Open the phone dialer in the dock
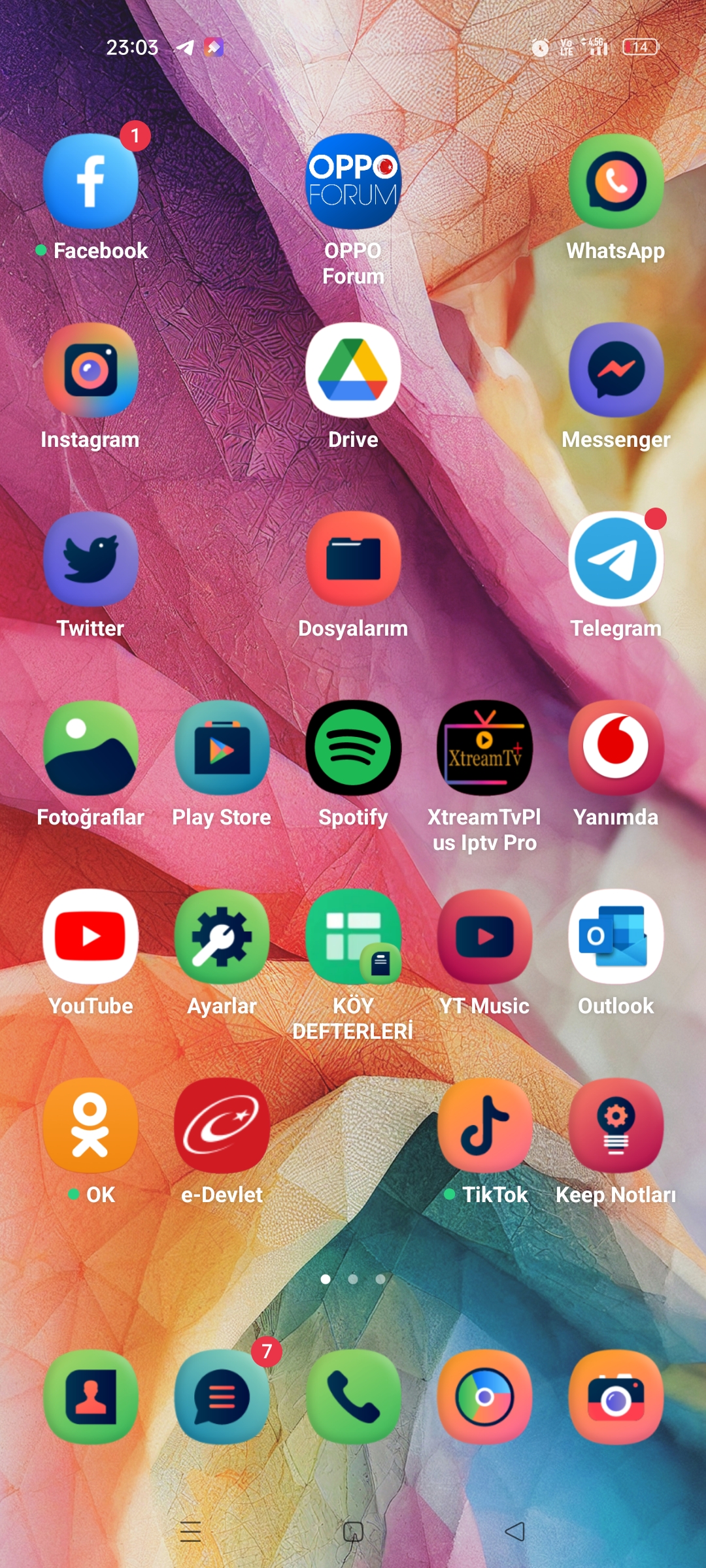Viewport: 706px width, 1568px height. point(353,1397)
